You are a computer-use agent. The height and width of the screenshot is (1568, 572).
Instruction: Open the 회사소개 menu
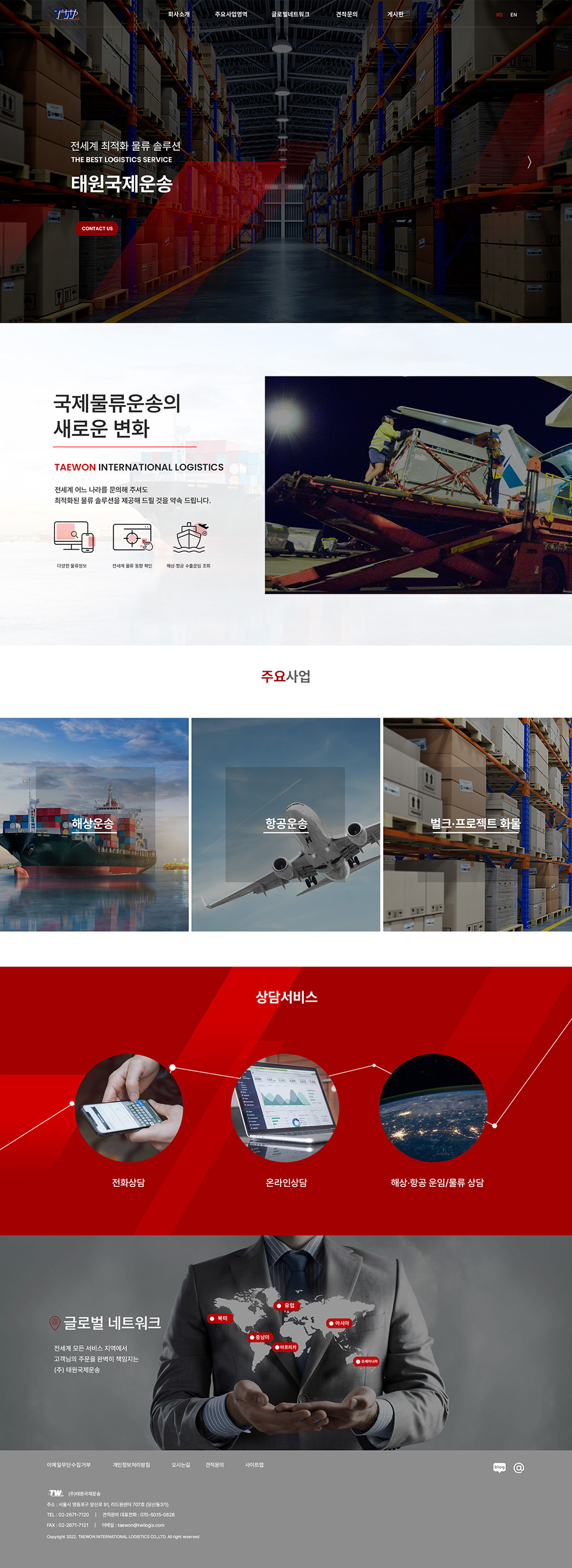[179, 14]
